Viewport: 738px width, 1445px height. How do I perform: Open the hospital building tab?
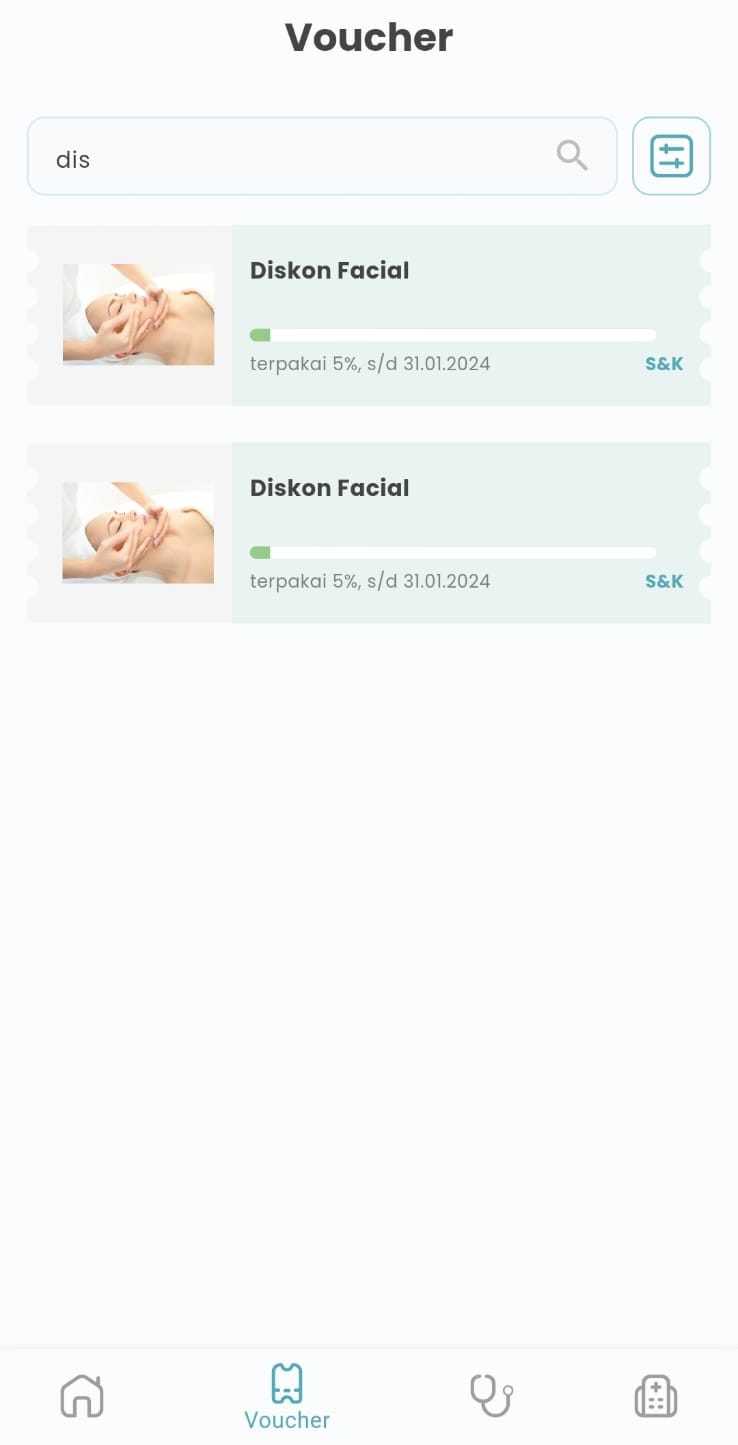656,1396
